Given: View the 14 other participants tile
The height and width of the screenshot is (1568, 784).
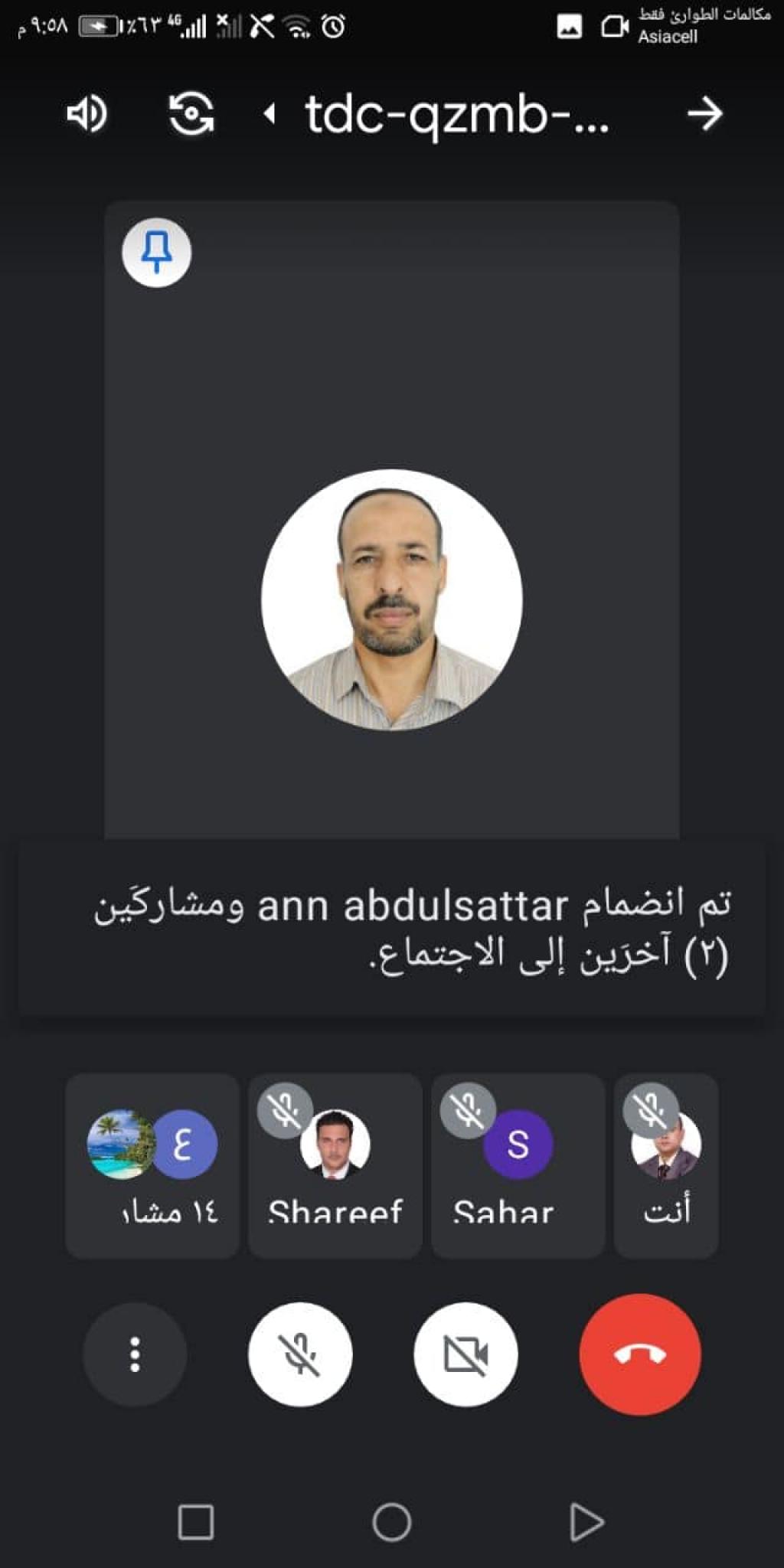Looking at the screenshot, I should [152, 1165].
